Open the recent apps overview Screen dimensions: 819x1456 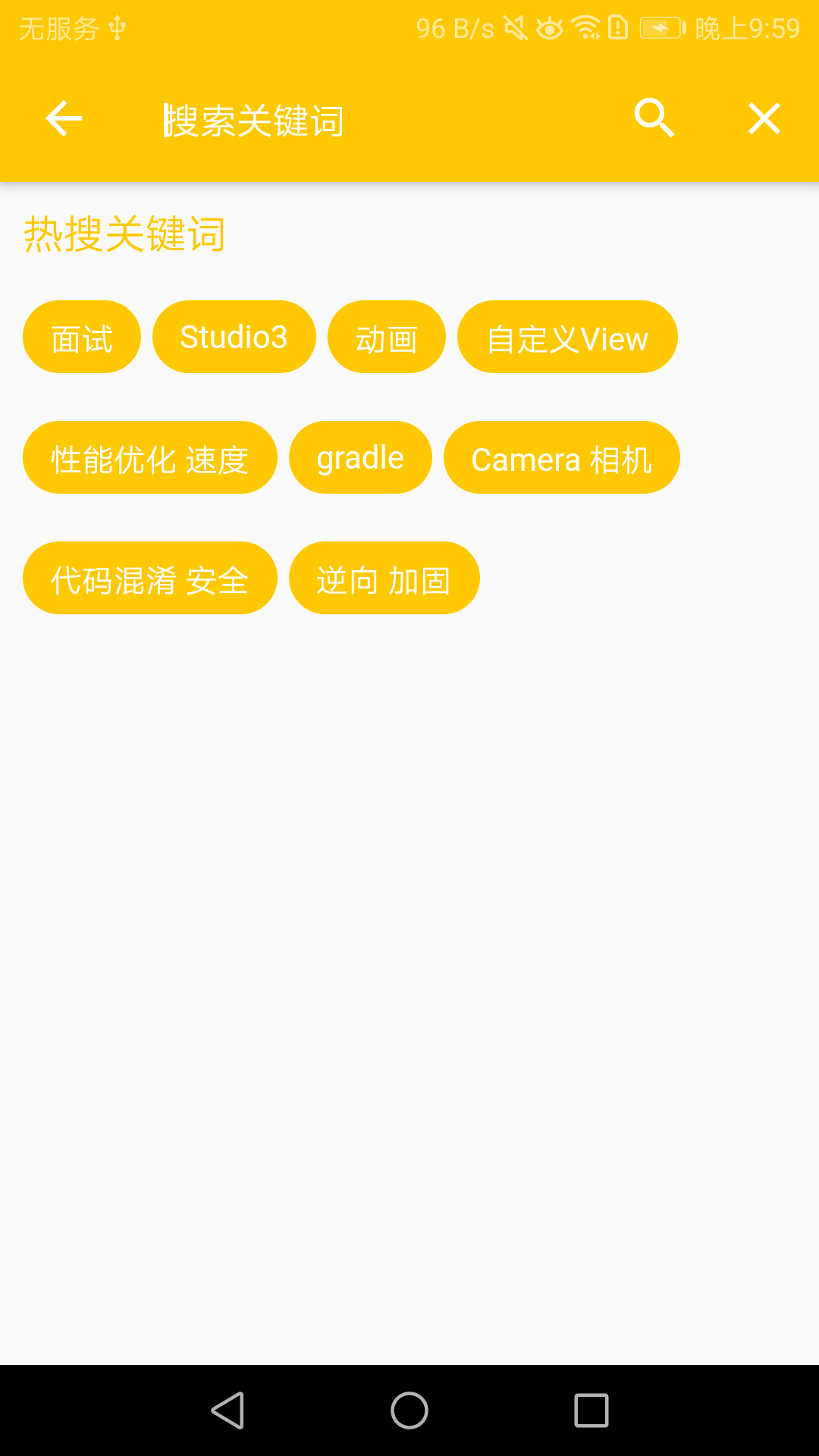tap(591, 1410)
